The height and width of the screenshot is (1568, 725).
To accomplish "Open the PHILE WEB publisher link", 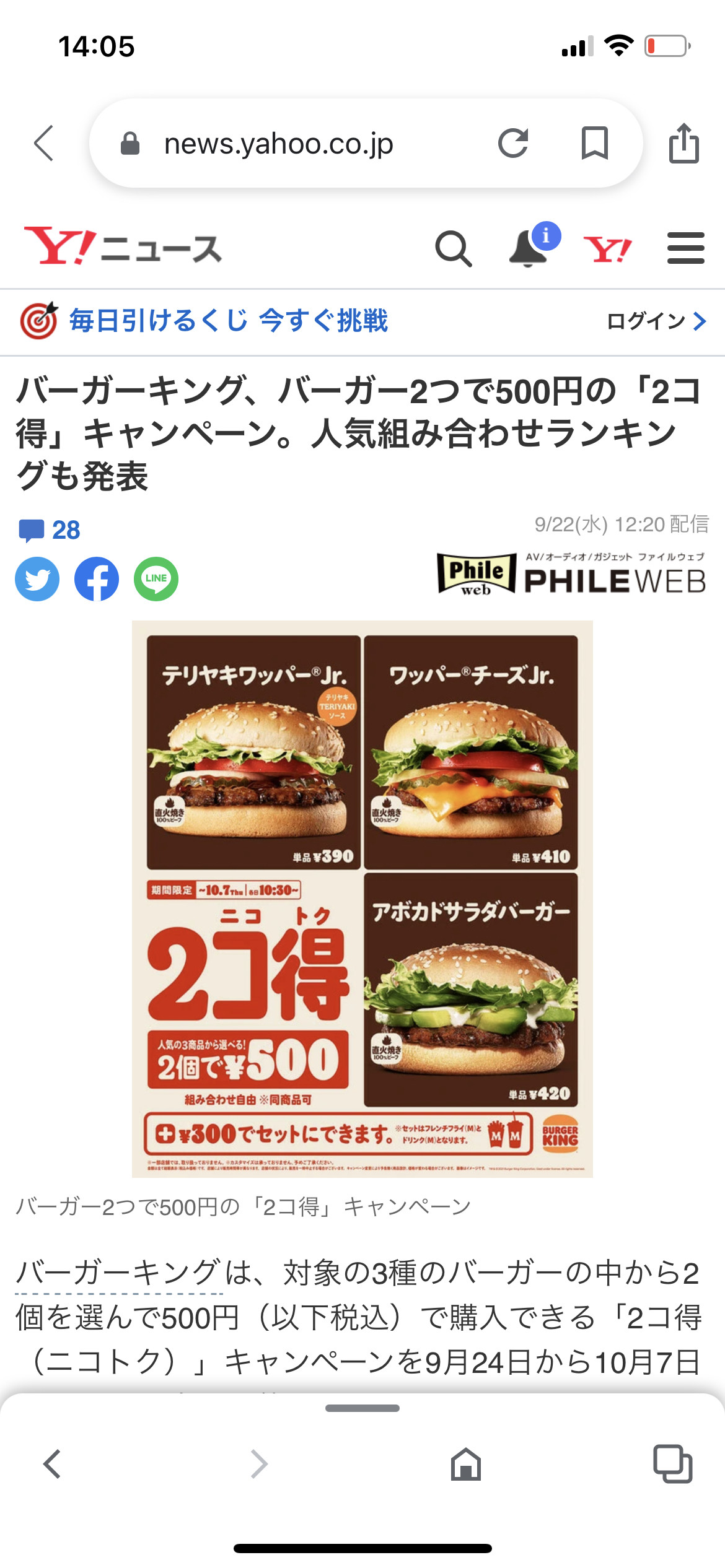I will coord(571,574).
